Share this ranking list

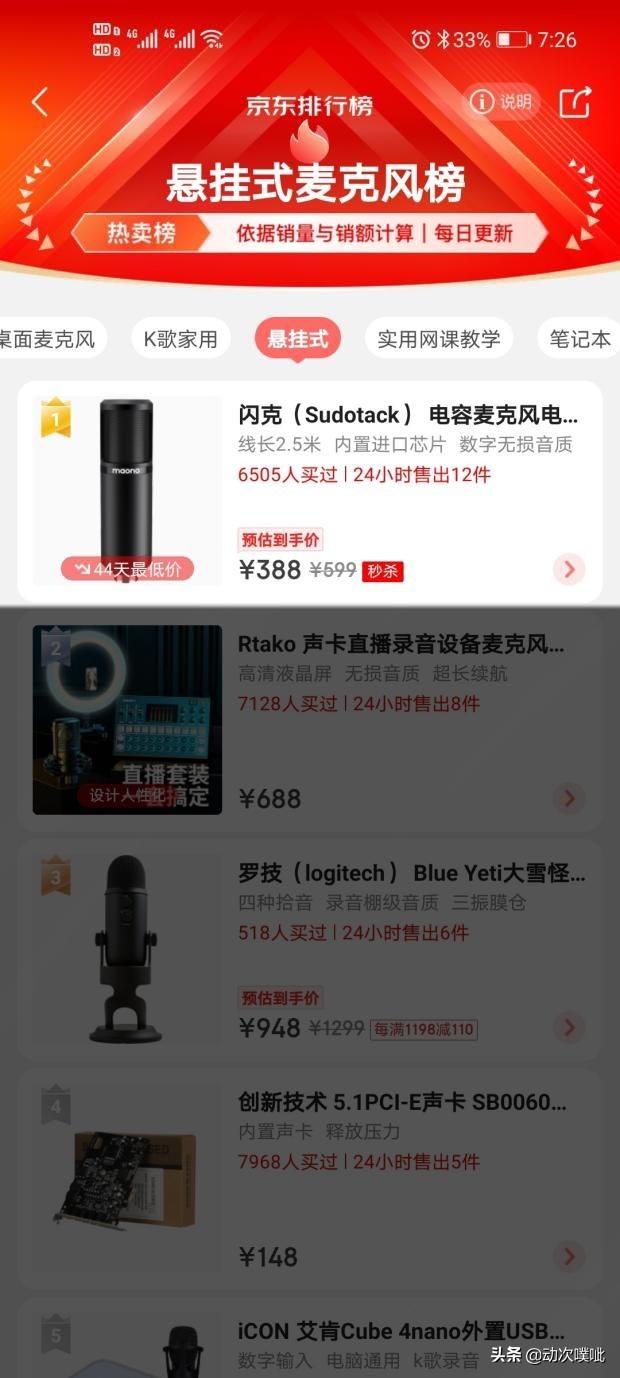click(x=575, y=102)
